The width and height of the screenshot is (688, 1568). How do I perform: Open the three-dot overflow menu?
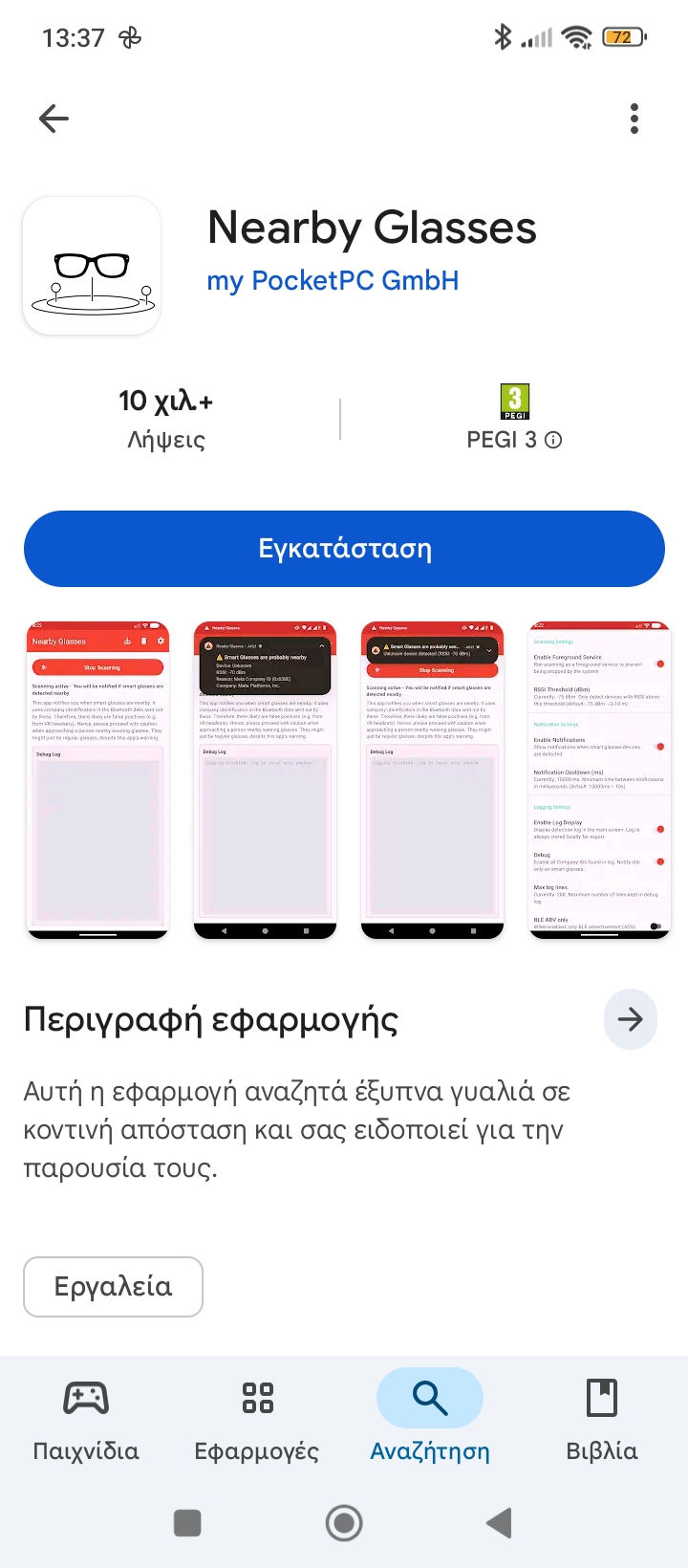click(634, 119)
